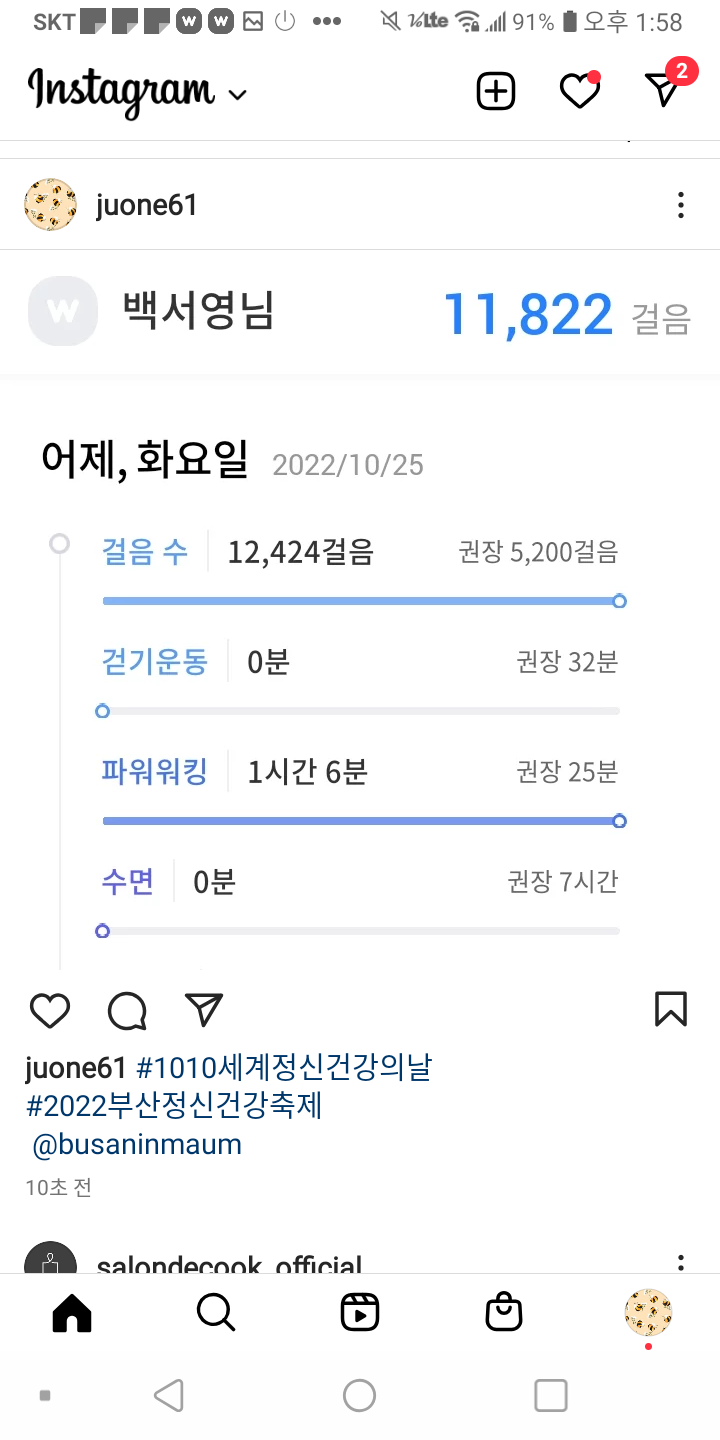This screenshot has height=1440, width=720.
Task: Go back with system back button
Action: click(x=169, y=1395)
